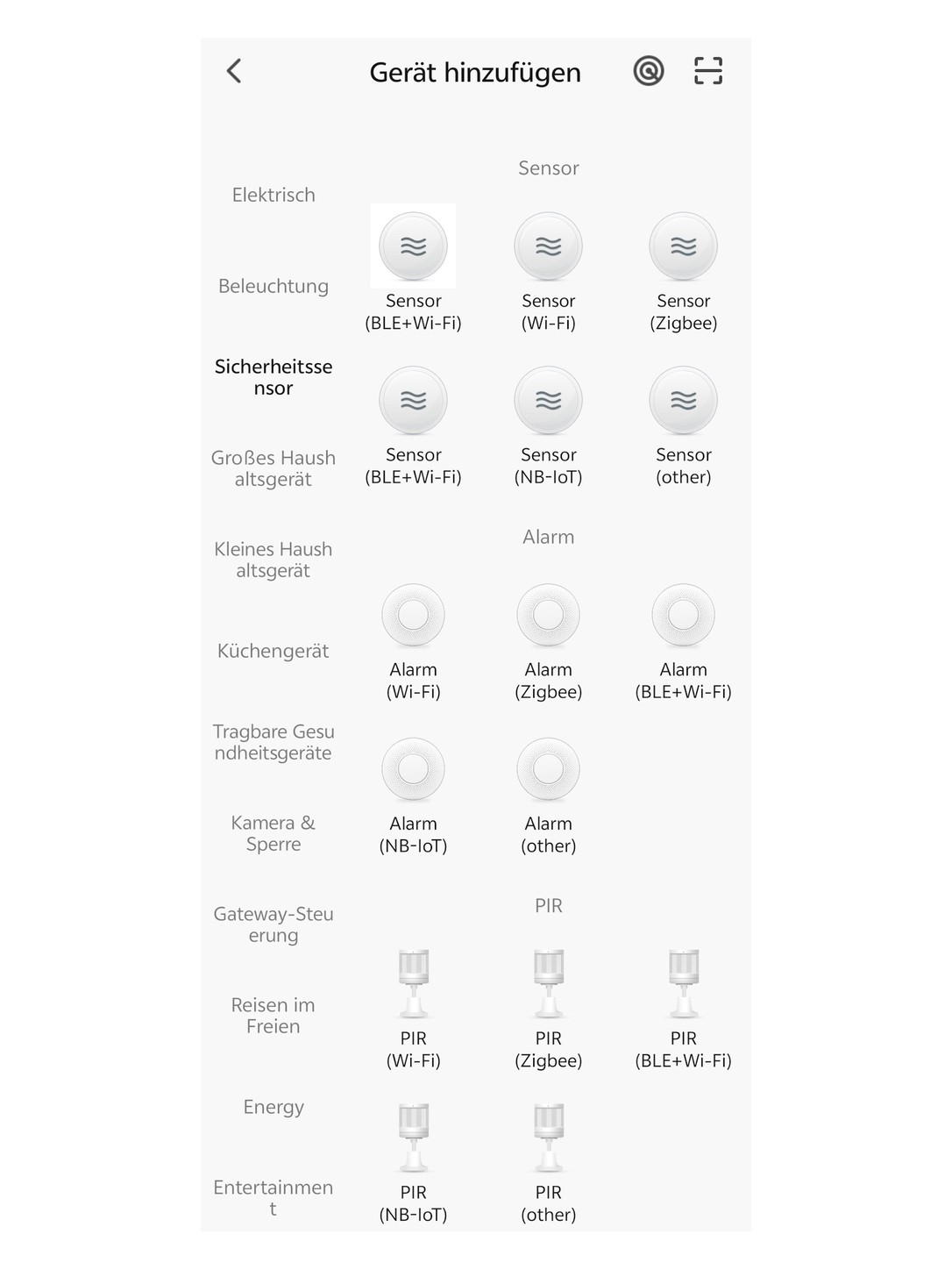Open the auto-scan device discovery icon
The height and width of the screenshot is (1270, 952).
click(649, 71)
